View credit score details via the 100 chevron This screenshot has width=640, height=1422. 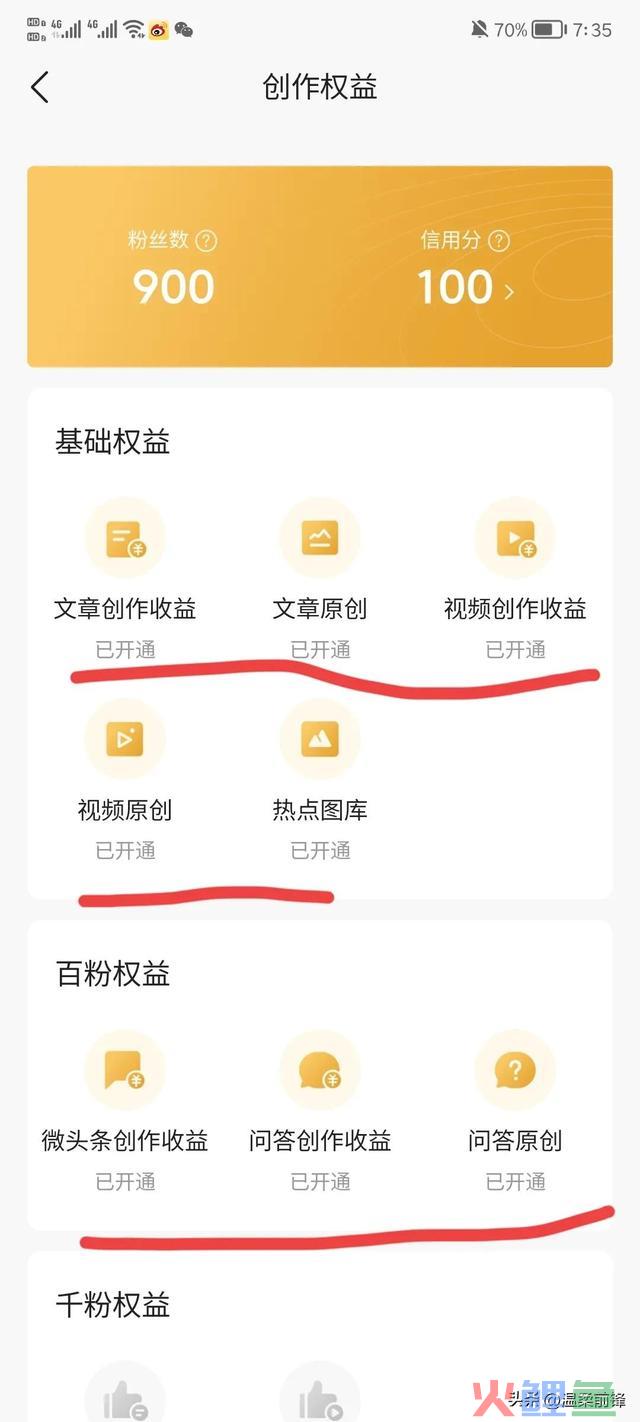(x=509, y=291)
